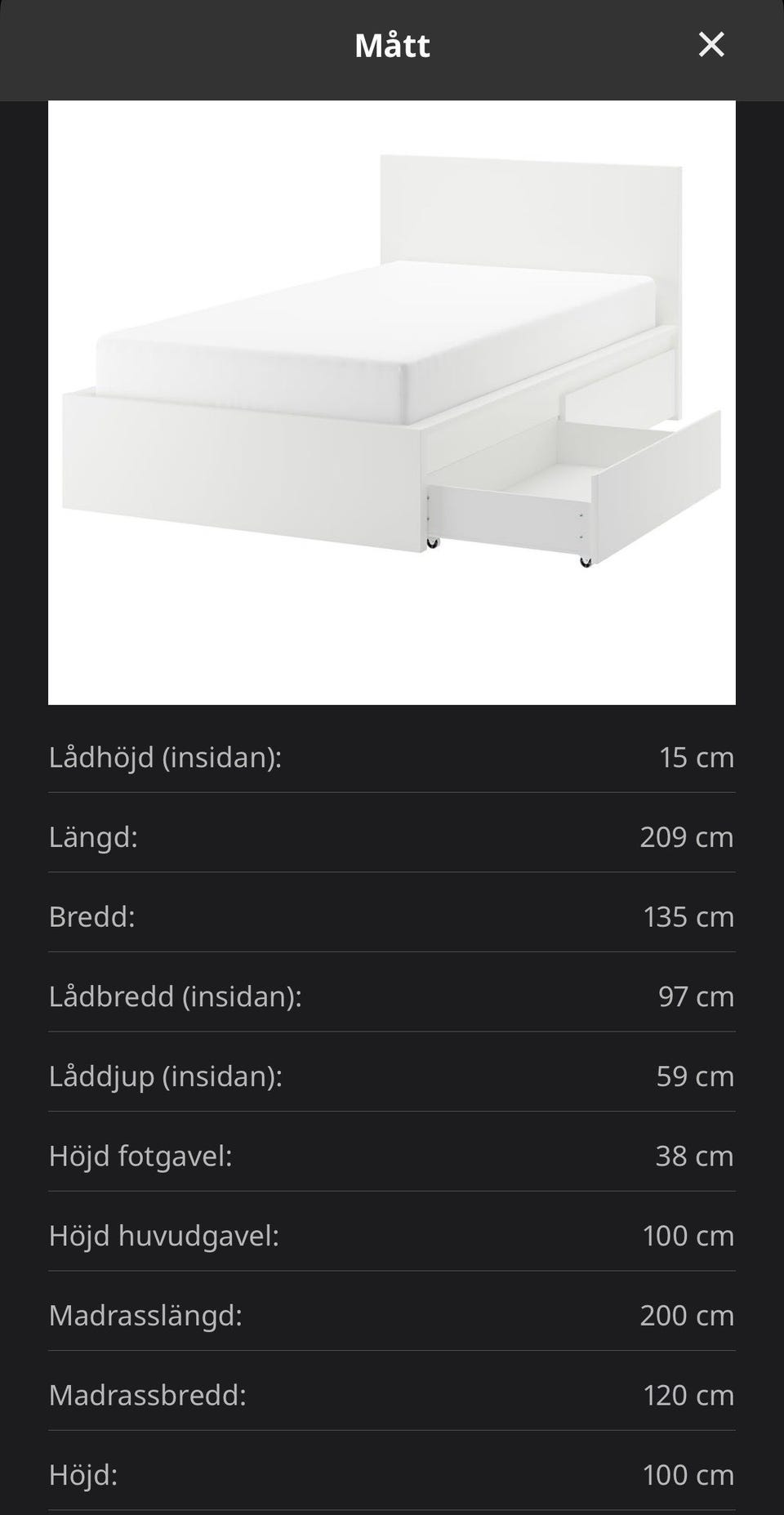Screen dimensions: 784x1515
Task: Click the 15 cm value
Action: coord(695,757)
